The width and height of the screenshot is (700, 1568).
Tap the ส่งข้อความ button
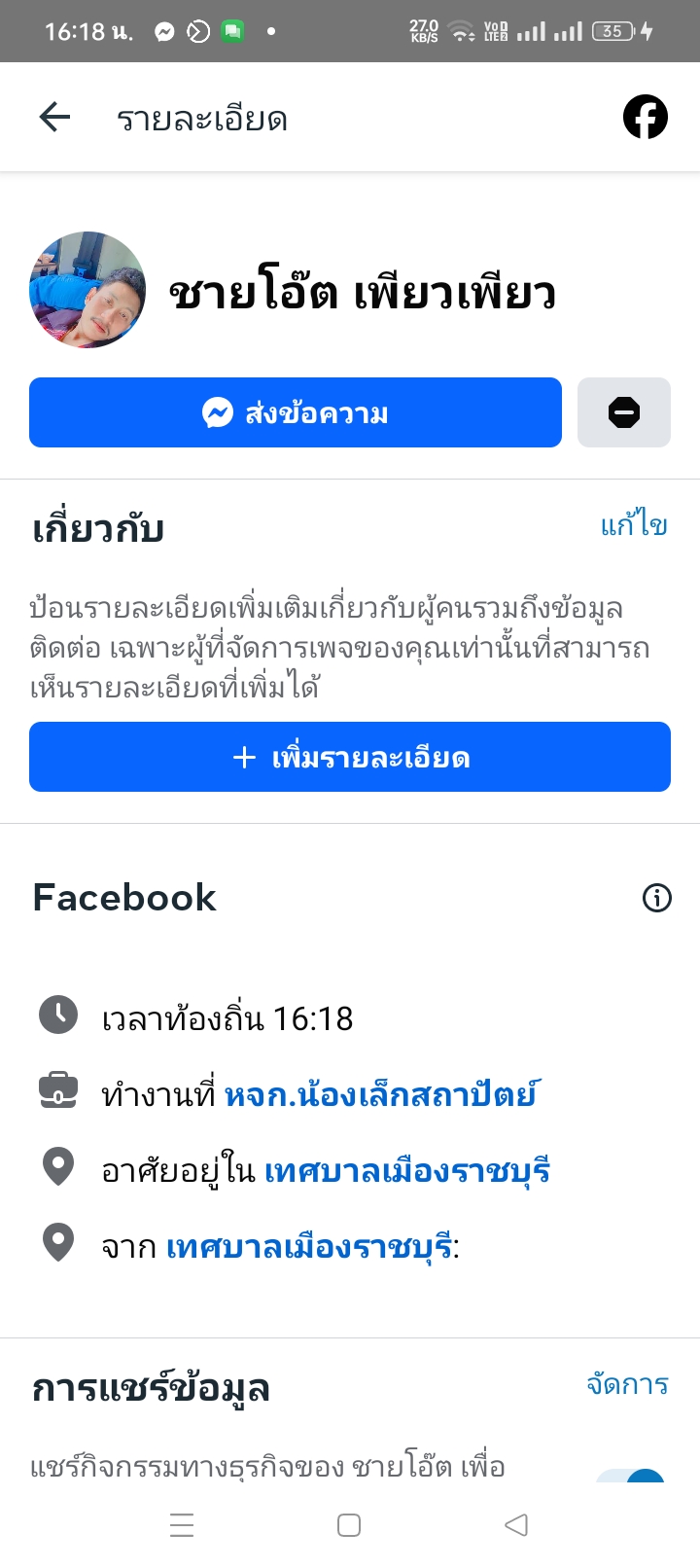point(296,412)
